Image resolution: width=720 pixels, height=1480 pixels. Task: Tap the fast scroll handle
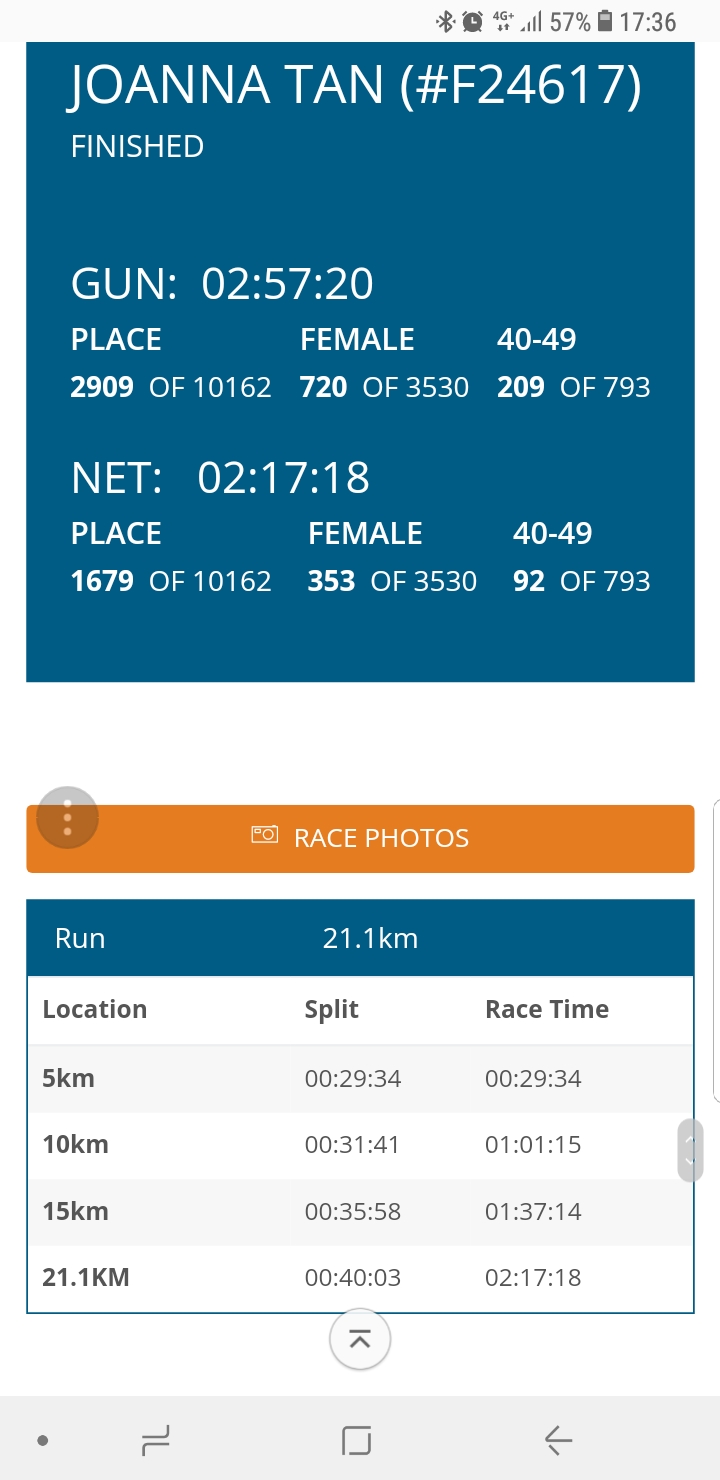[x=690, y=1150]
